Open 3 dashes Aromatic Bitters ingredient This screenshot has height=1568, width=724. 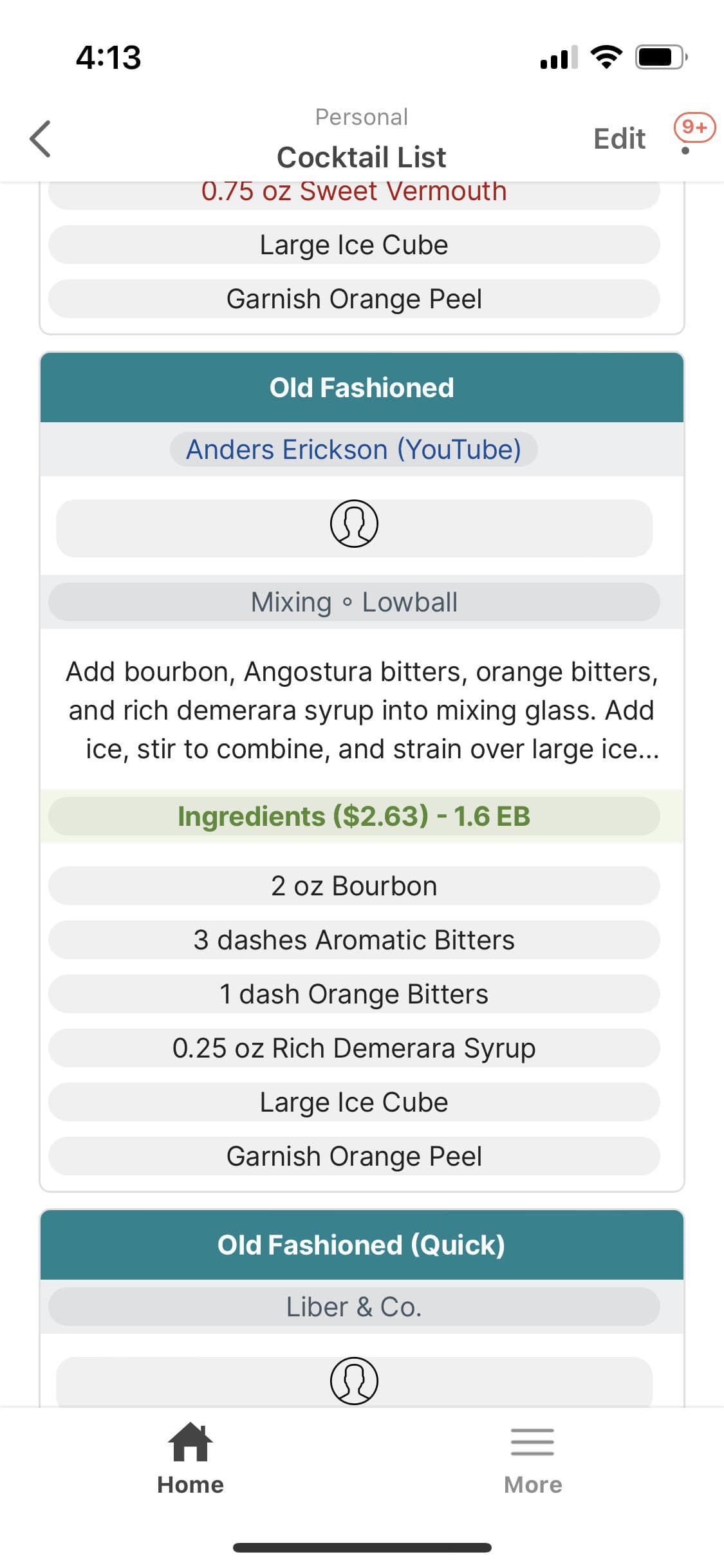pyautogui.click(x=353, y=940)
